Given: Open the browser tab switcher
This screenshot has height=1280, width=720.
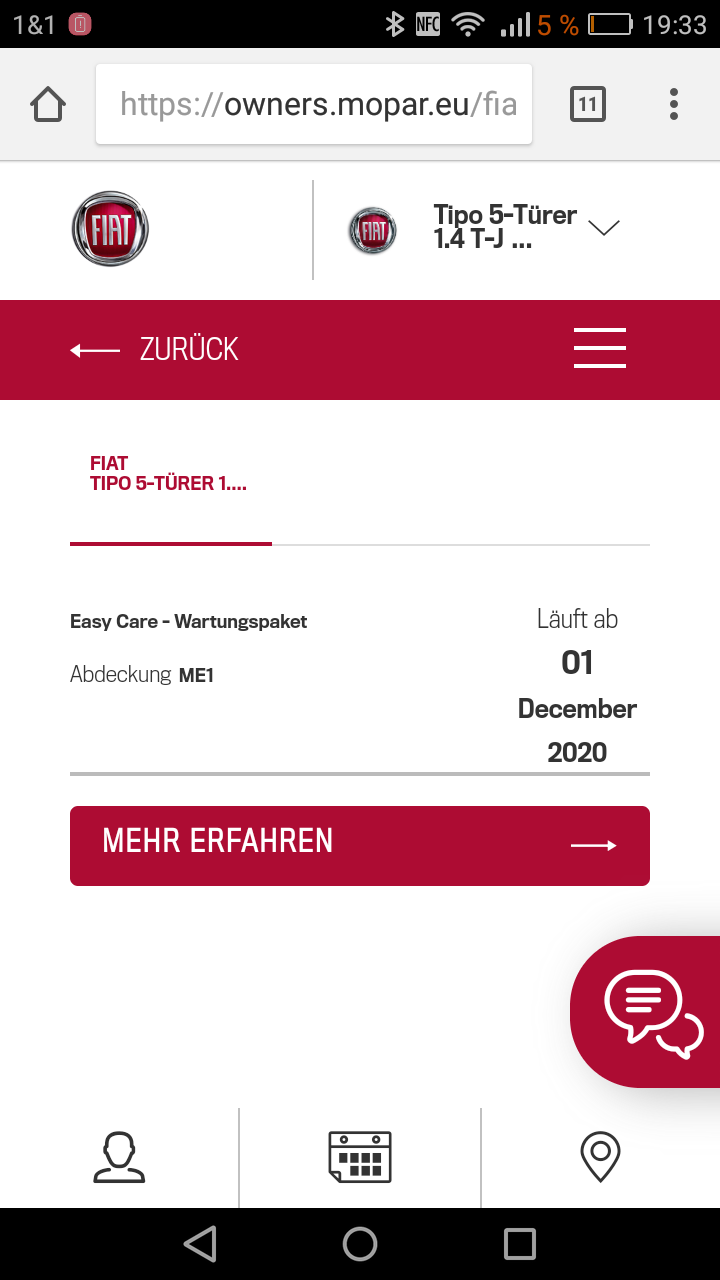Looking at the screenshot, I should tap(588, 104).
